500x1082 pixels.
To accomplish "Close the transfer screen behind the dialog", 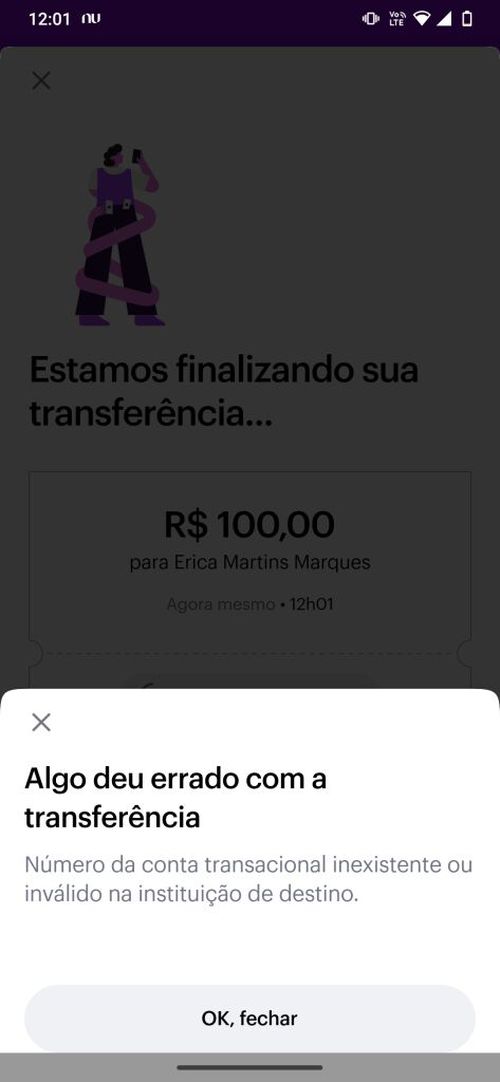I will (41, 81).
